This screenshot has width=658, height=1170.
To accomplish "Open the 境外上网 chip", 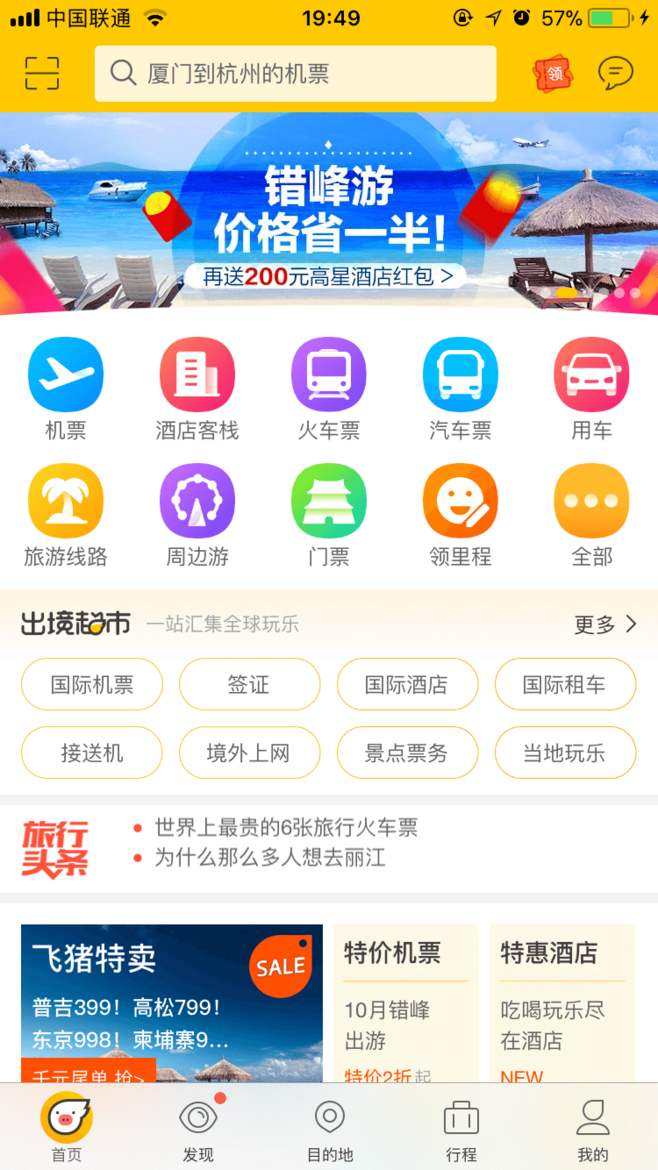I will 249,752.
